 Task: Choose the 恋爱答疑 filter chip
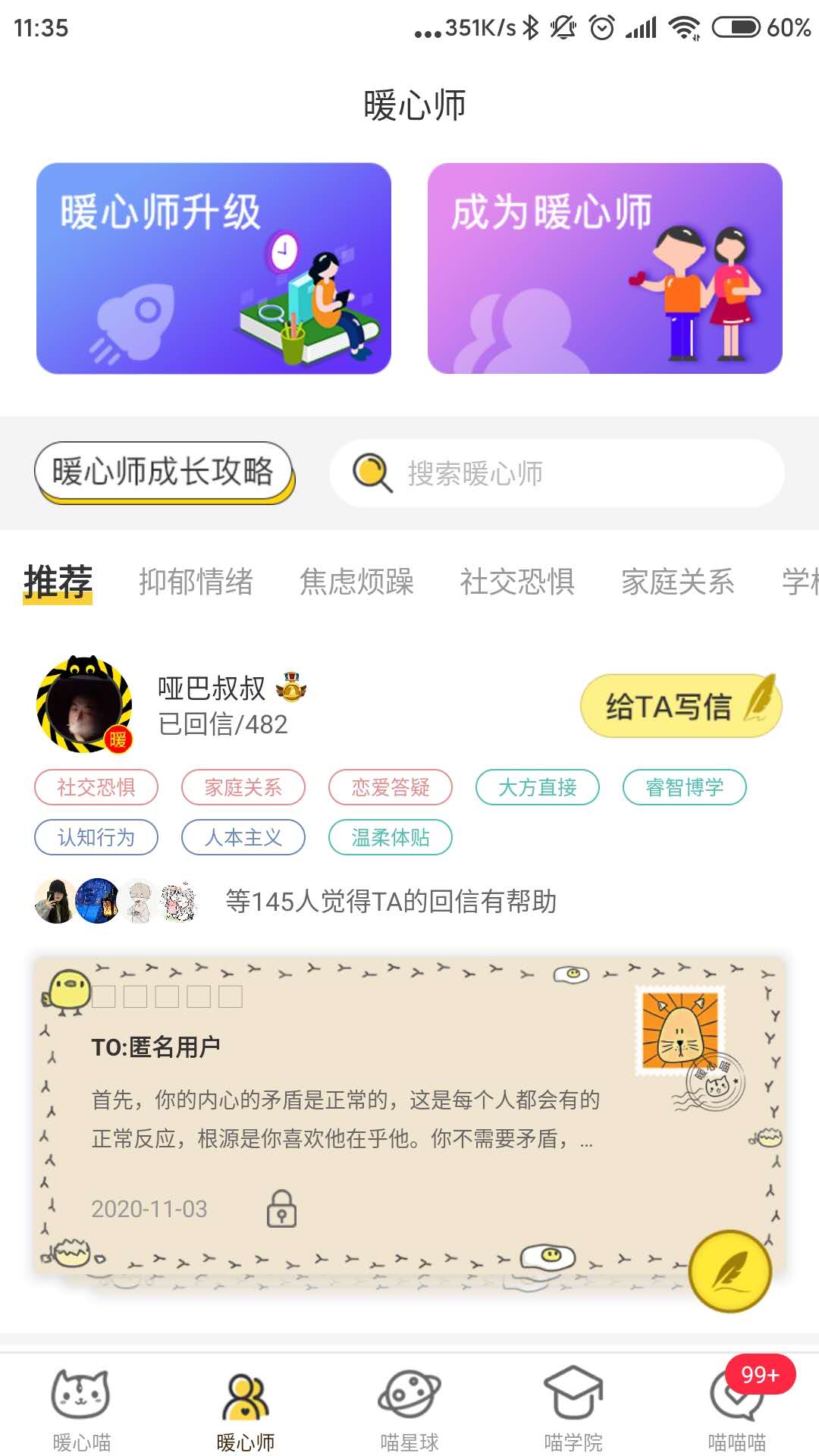(391, 788)
